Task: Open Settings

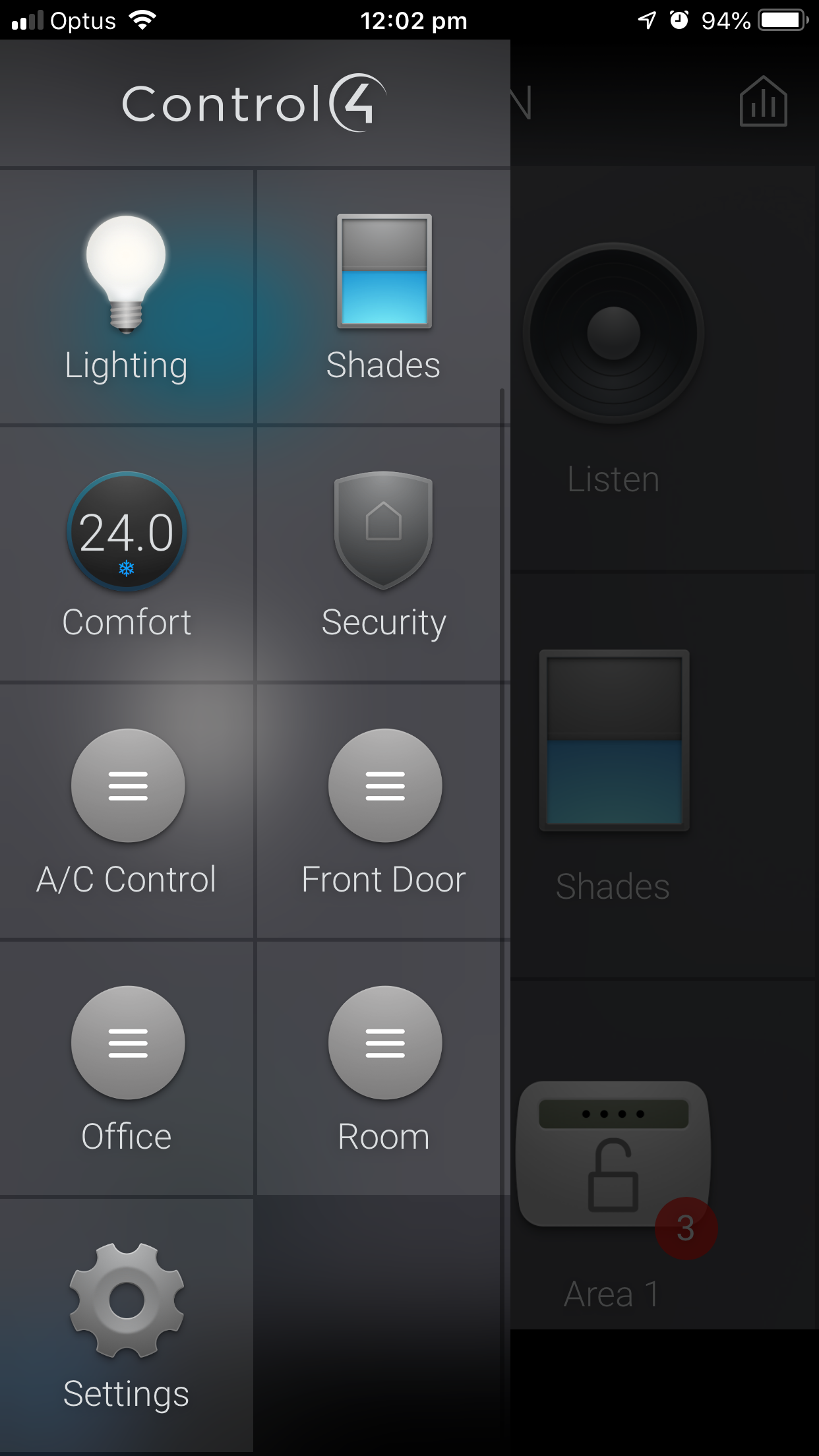Action: (x=126, y=1325)
